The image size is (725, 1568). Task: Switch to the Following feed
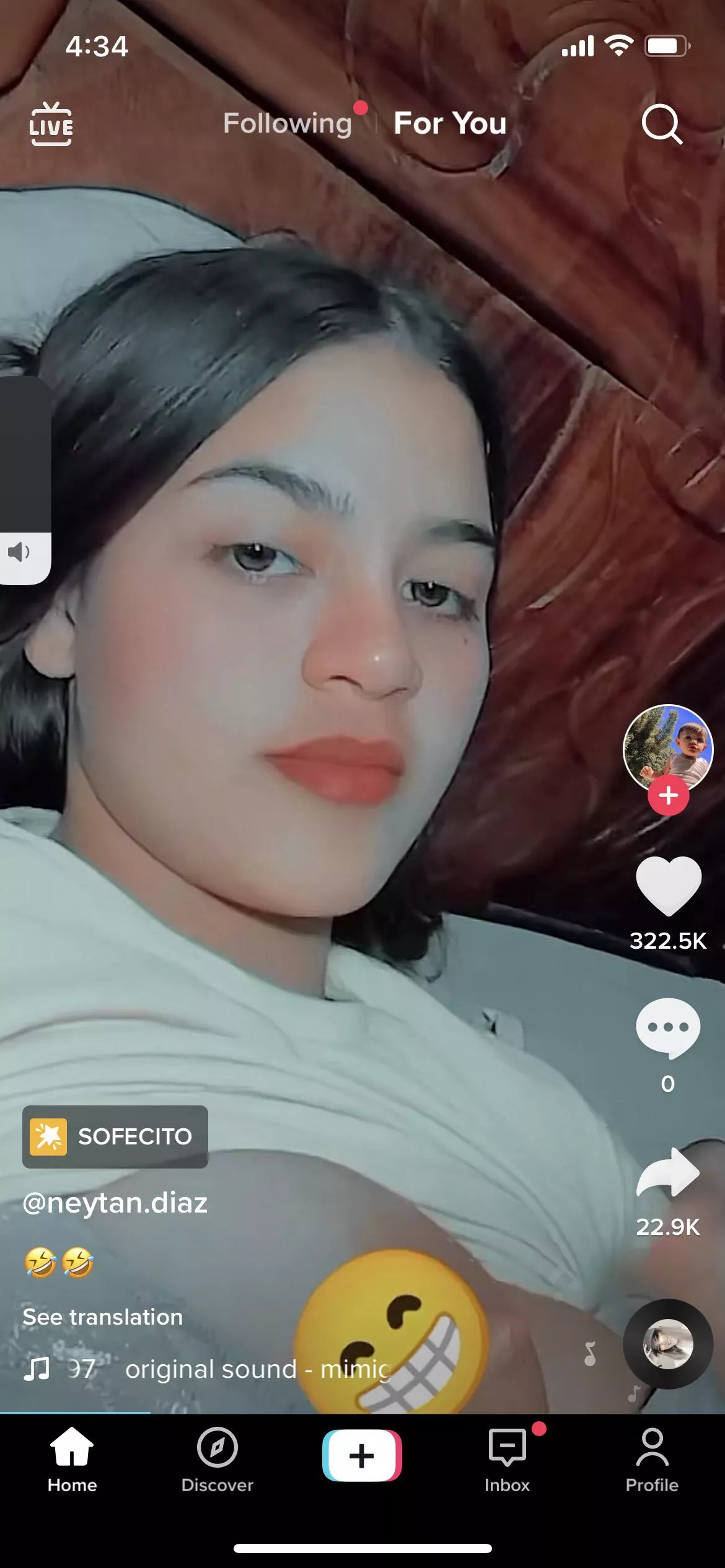click(x=288, y=123)
